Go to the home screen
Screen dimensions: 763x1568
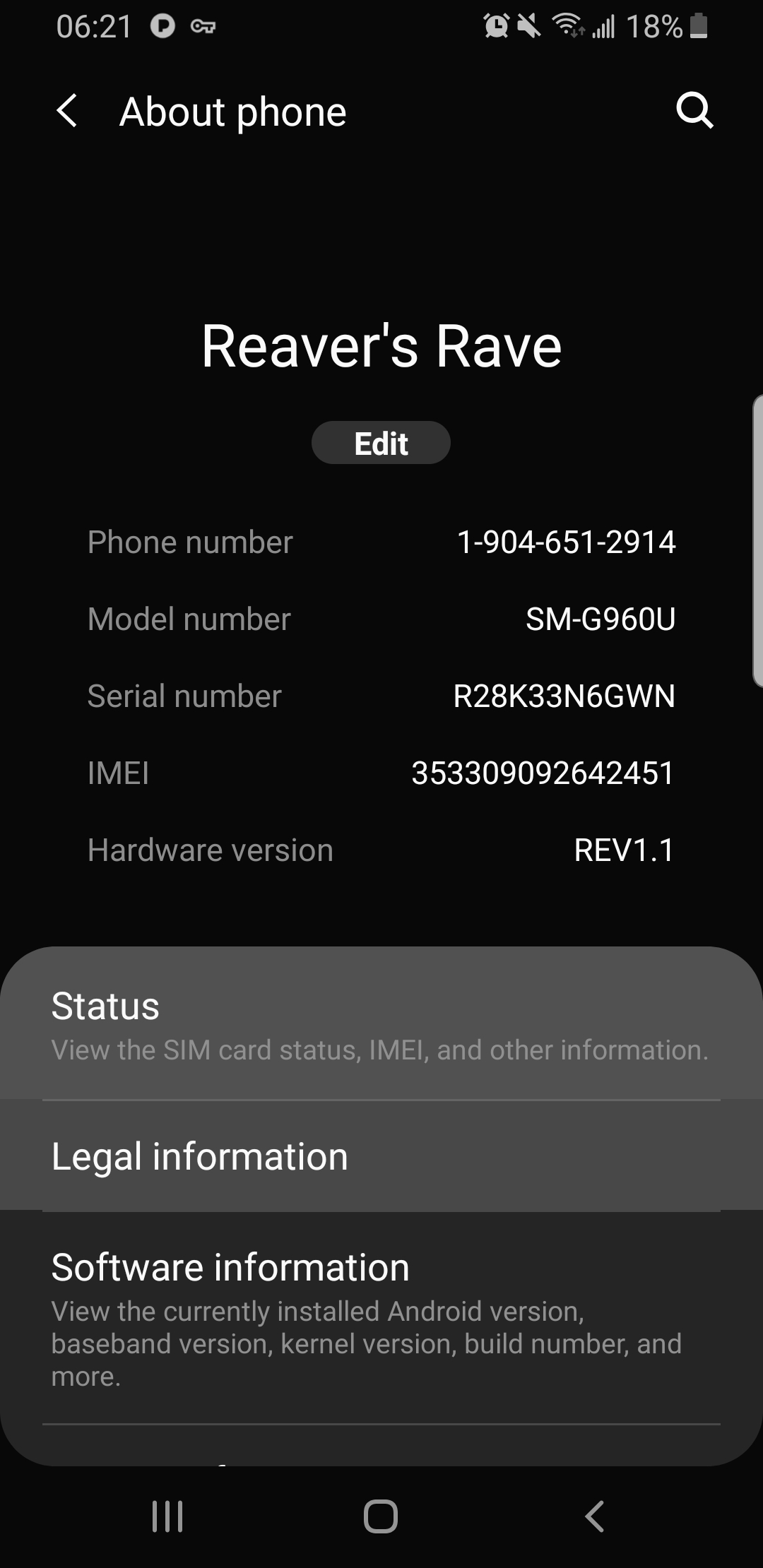click(x=381, y=1516)
